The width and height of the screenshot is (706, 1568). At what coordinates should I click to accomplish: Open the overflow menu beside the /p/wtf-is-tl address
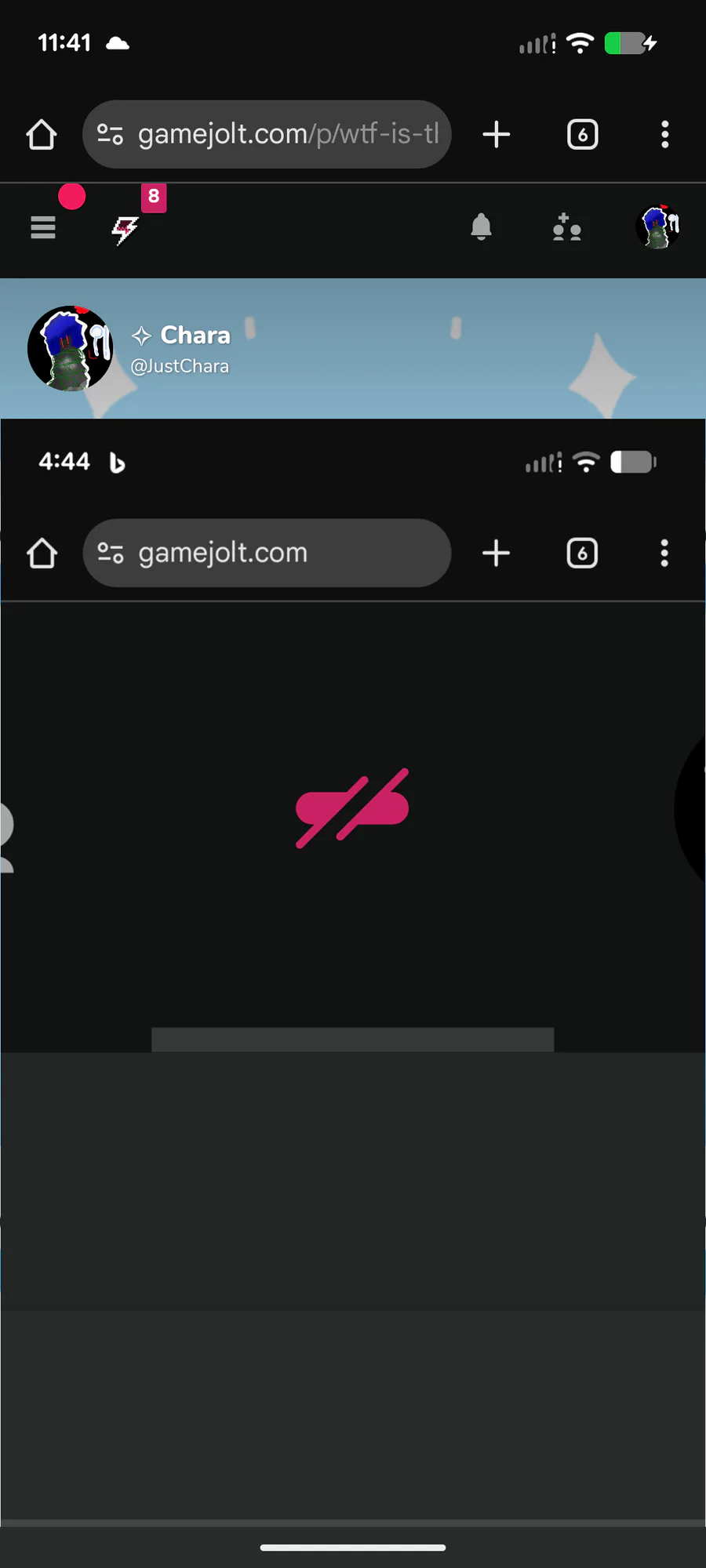click(665, 135)
